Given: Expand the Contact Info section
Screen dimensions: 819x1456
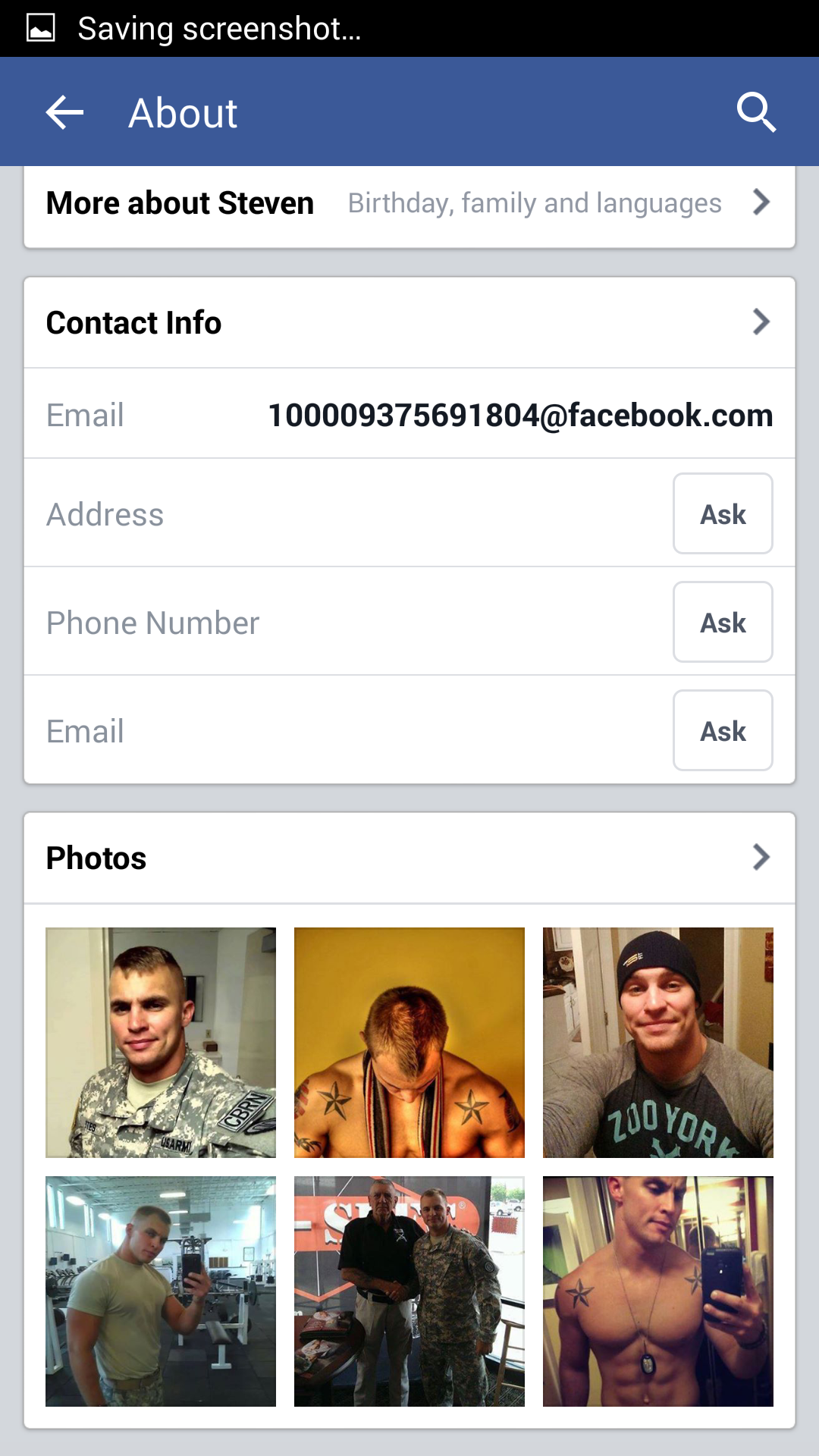Looking at the screenshot, I should [409, 323].
